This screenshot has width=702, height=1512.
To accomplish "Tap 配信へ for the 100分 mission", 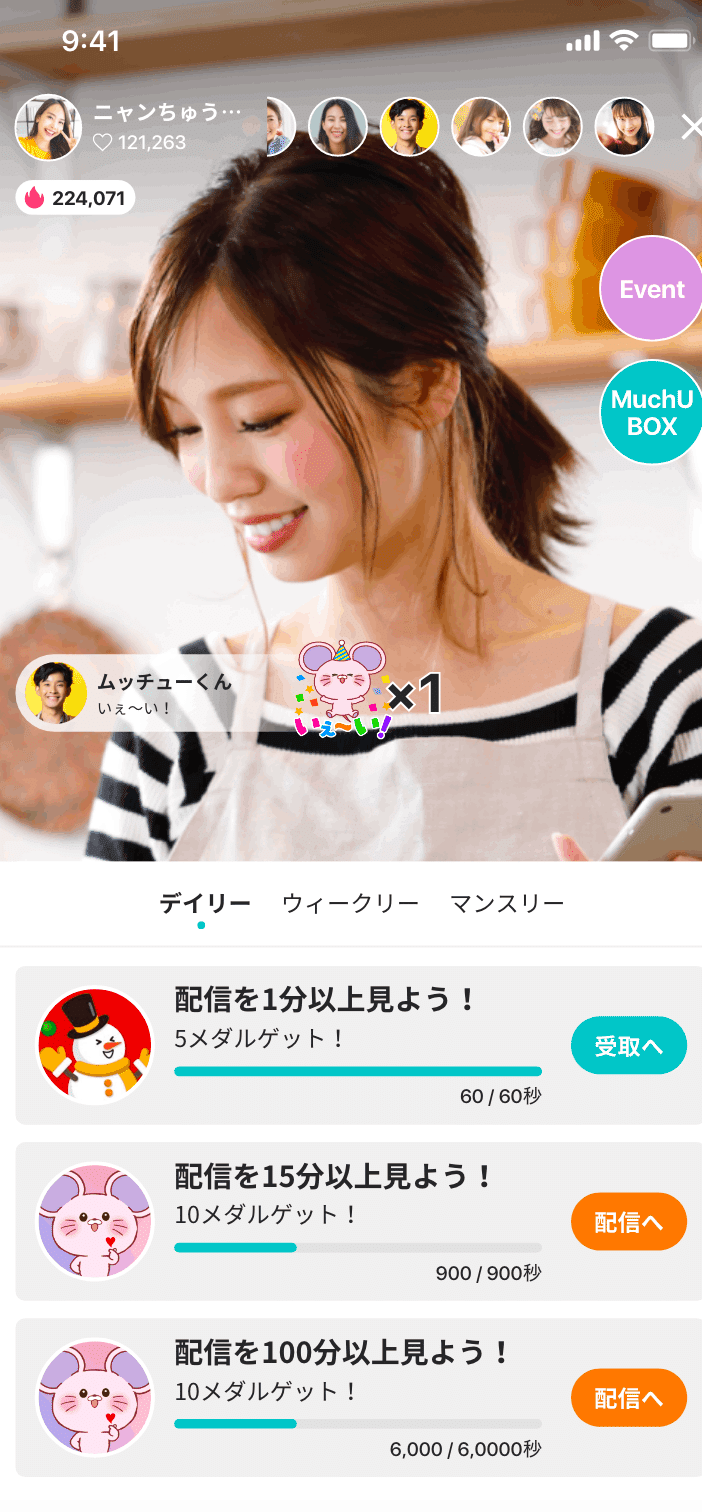I will [628, 1398].
